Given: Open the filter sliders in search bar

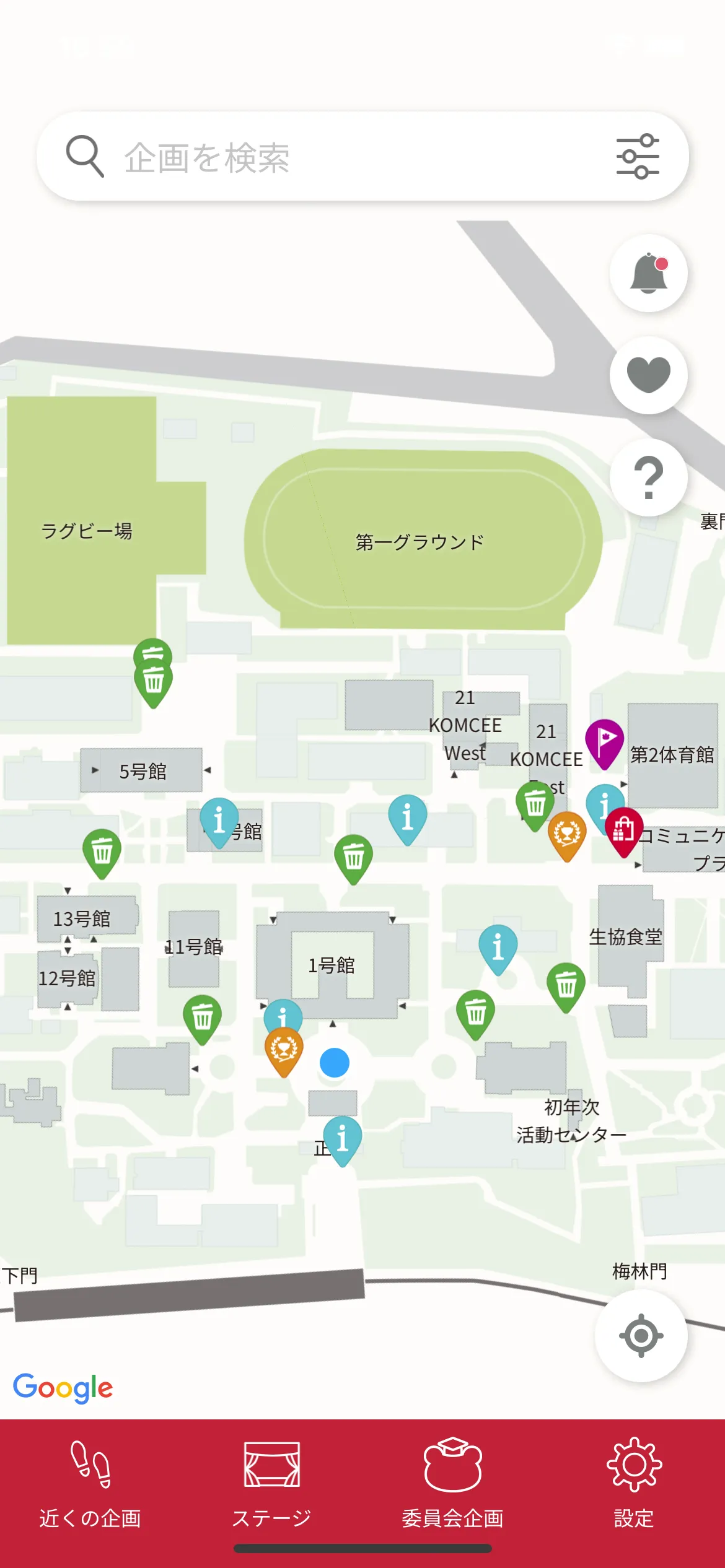Looking at the screenshot, I should tap(638, 157).
